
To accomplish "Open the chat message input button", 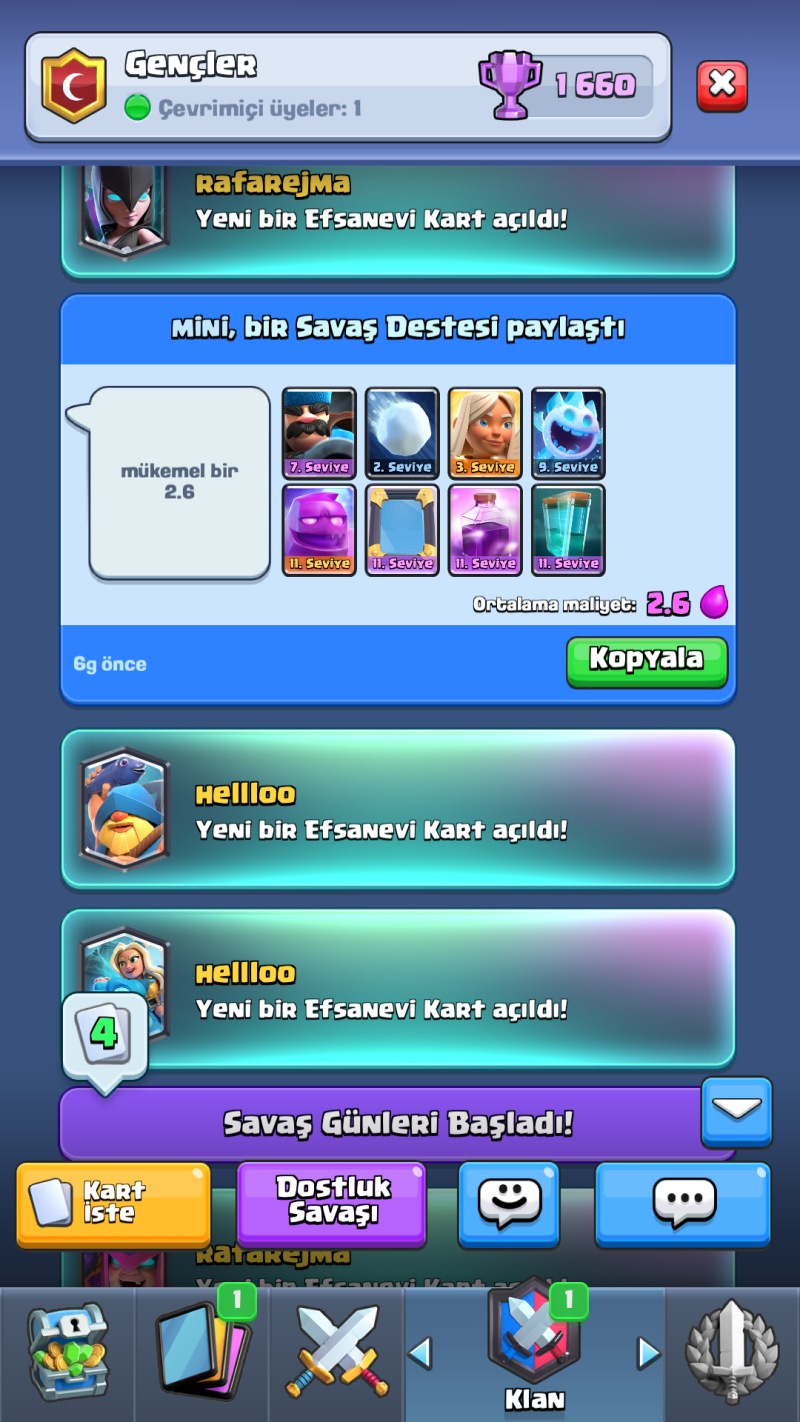I will point(683,1203).
